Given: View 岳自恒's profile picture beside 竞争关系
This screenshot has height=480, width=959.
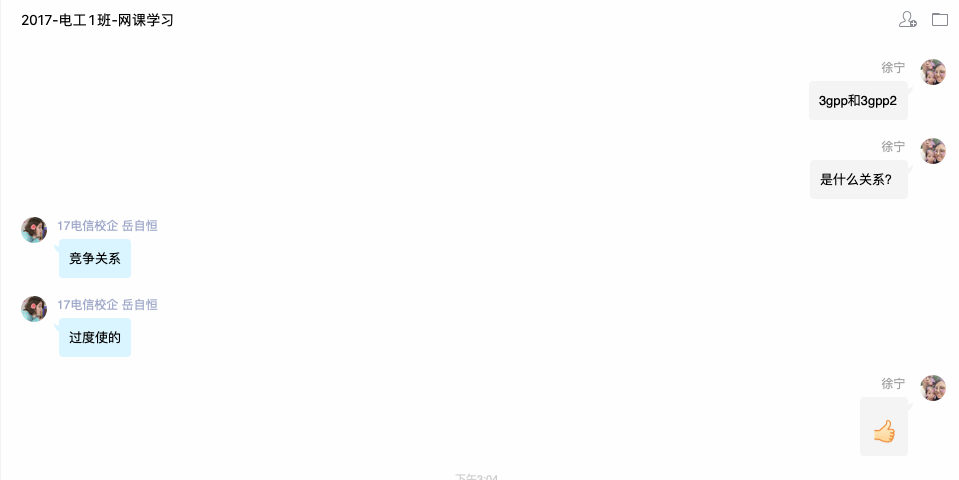Looking at the screenshot, I should tap(34, 230).
